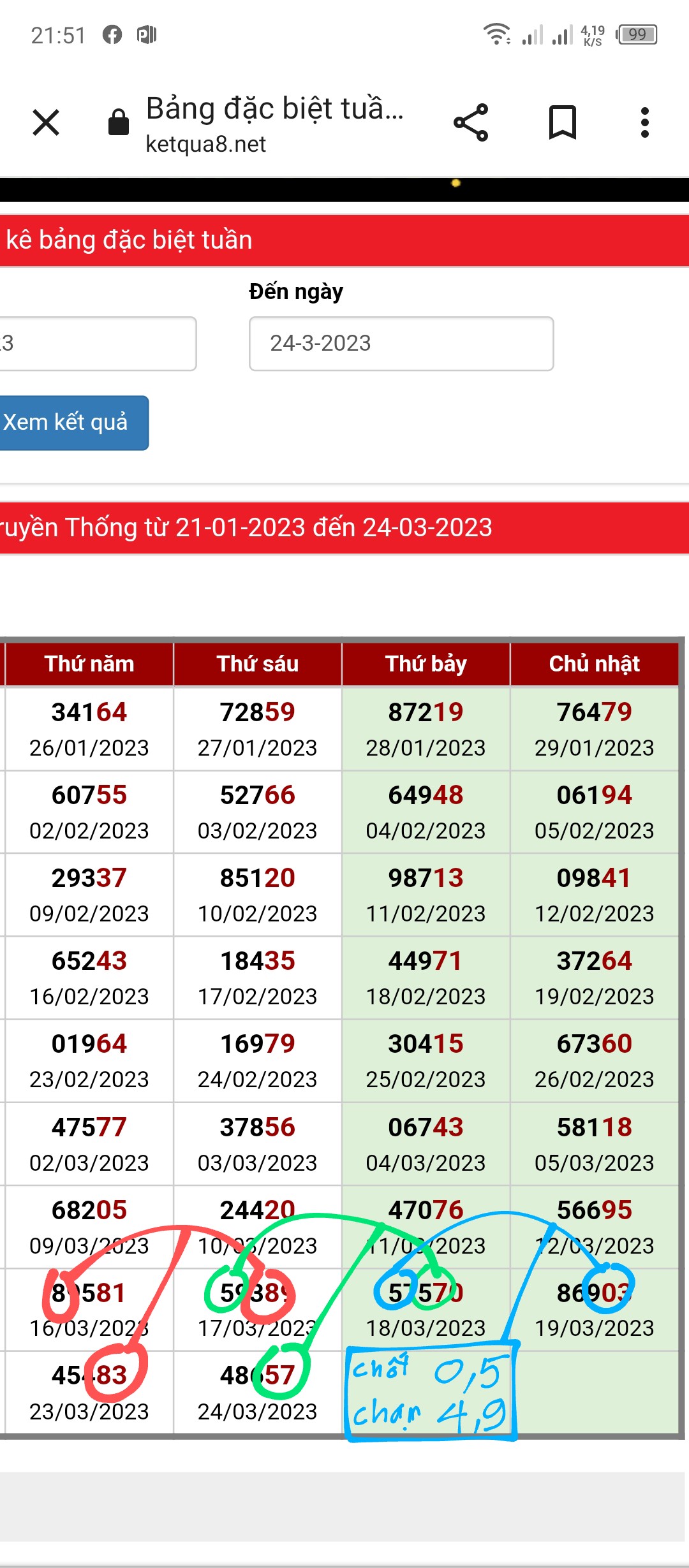The height and width of the screenshot is (1568, 689).
Task: Open the Đến ngày date field
Action: 401,344
